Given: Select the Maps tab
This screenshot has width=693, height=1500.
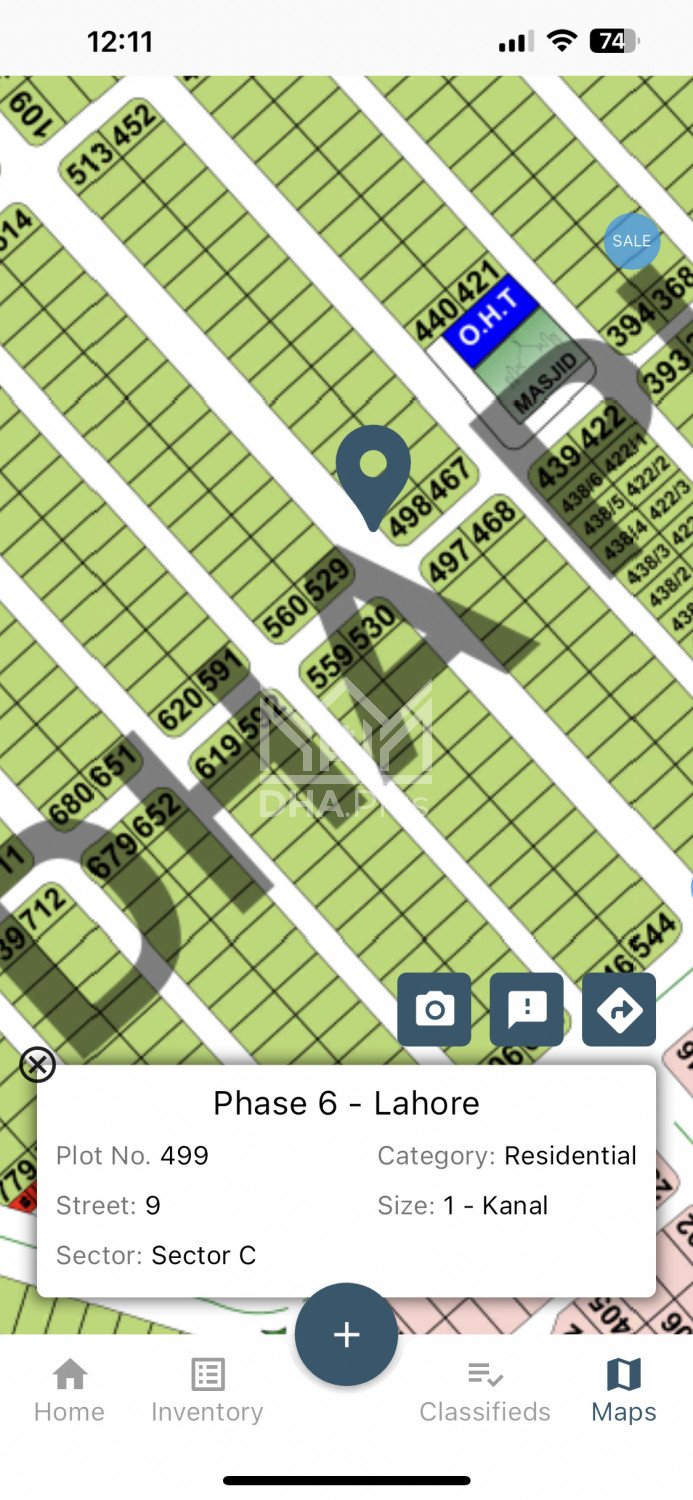Looking at the screenshot, I should click(624, 1390).
